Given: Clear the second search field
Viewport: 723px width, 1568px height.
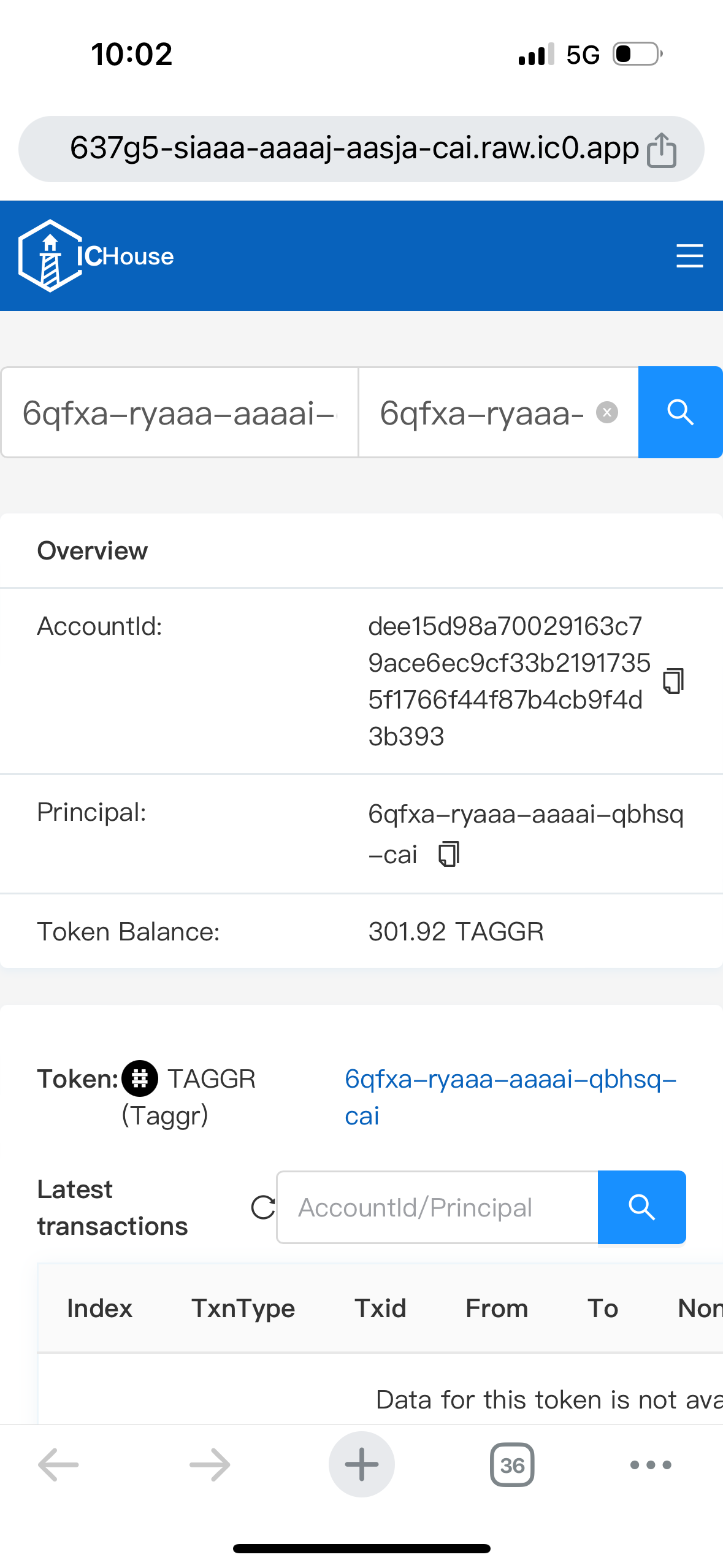Looking at the screenshot, I should click(606, 412).
